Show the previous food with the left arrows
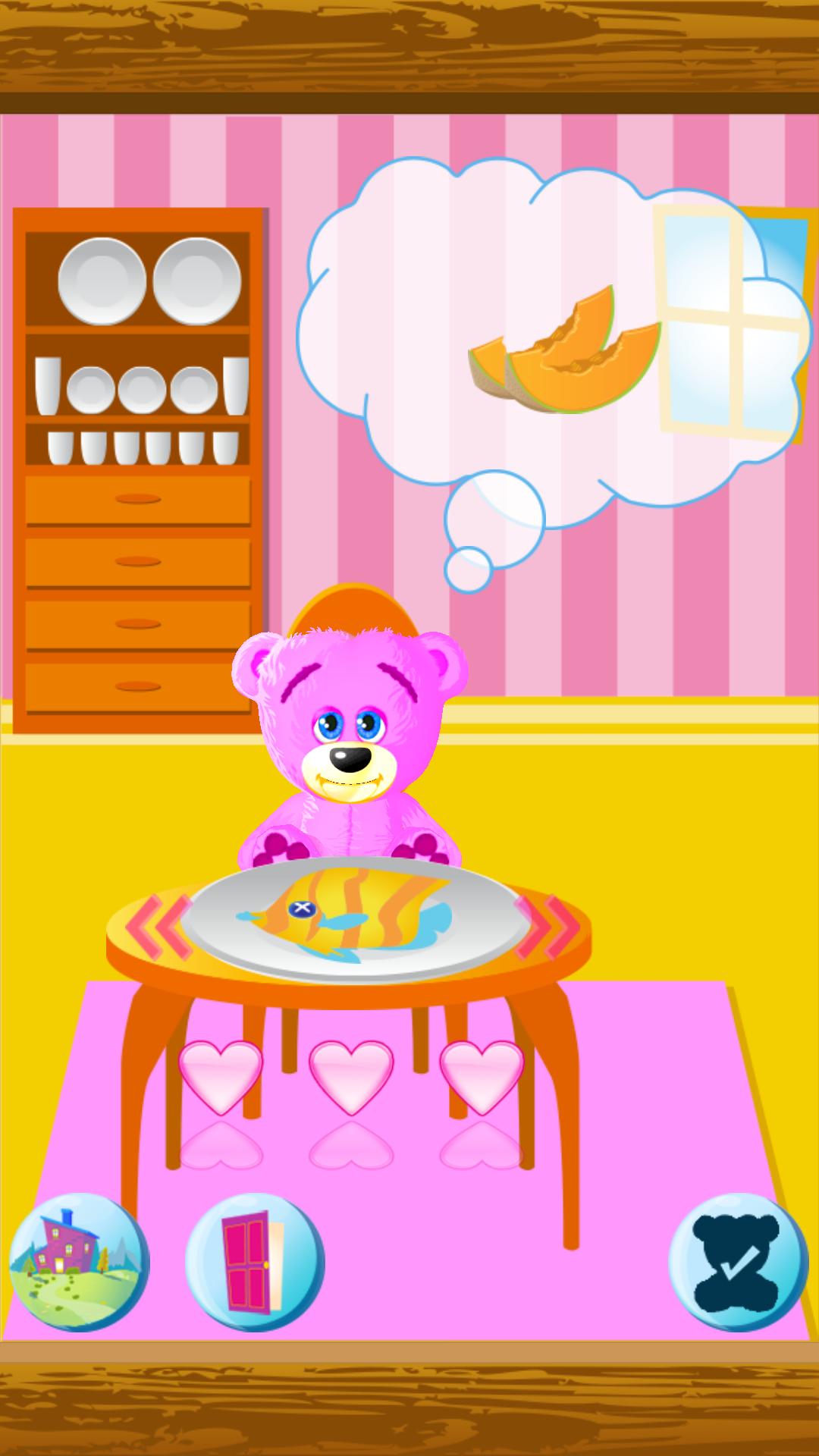Image resolution: width=819 pixels, height=1456 pixels. pos(158,927)
